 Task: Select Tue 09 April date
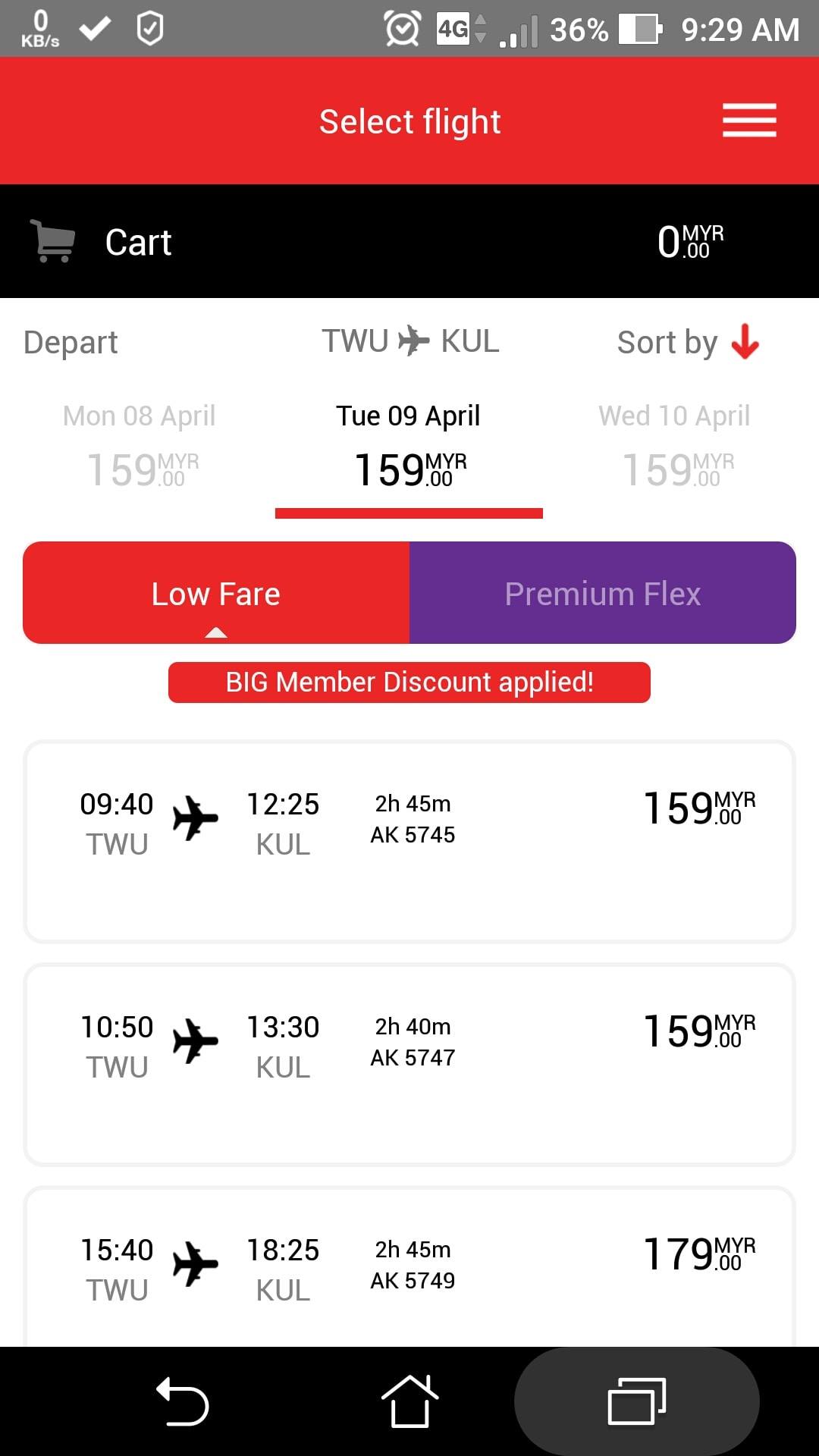(x=409, y=447)
